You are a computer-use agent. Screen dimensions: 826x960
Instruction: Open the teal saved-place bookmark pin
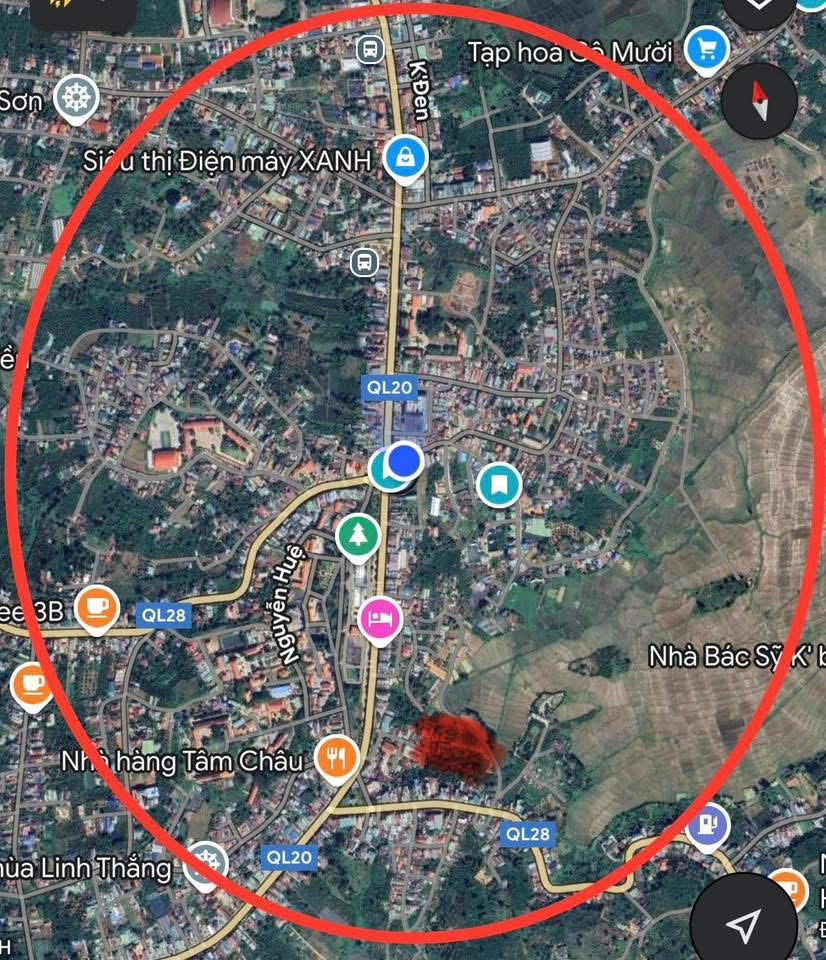(x=499, y=484)
